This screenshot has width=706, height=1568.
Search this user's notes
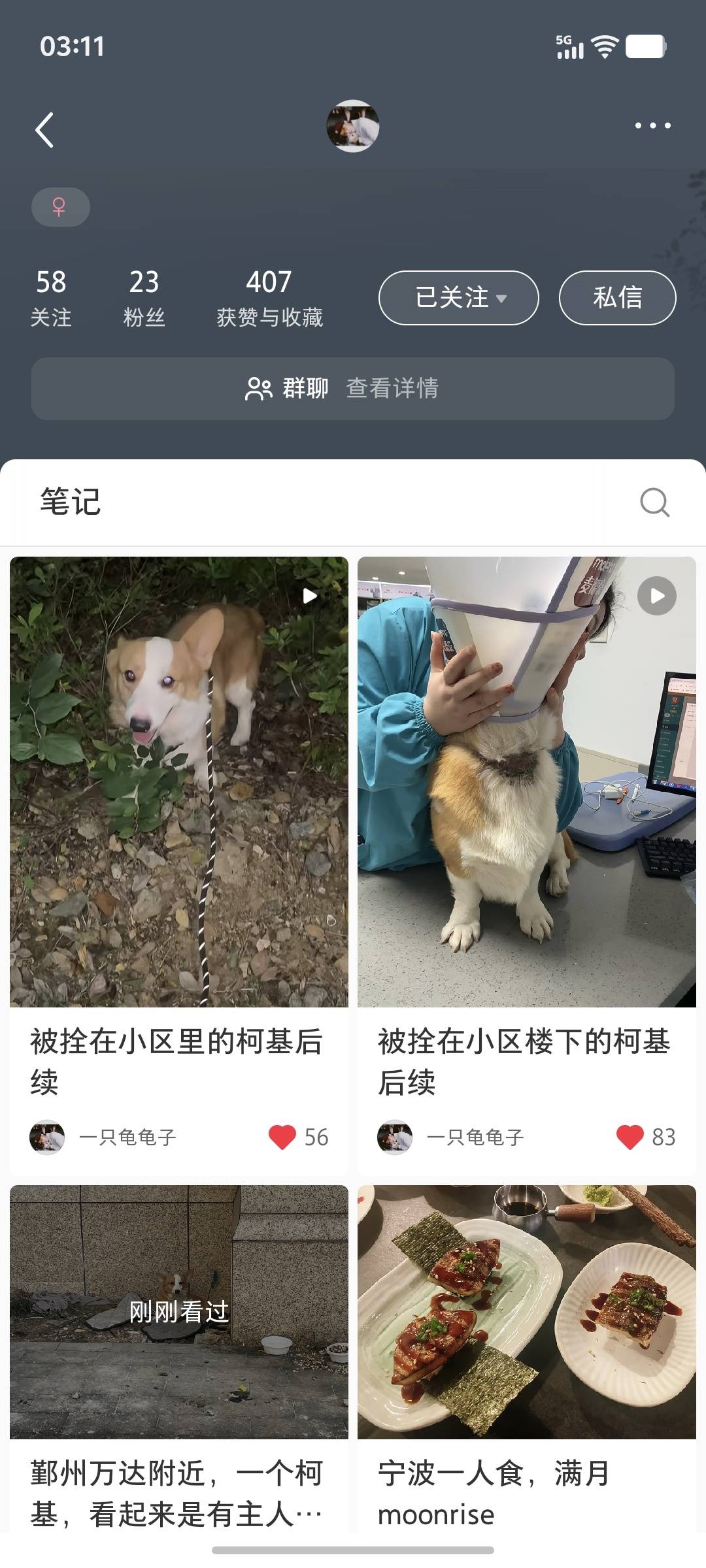click(x=654, y=502)
